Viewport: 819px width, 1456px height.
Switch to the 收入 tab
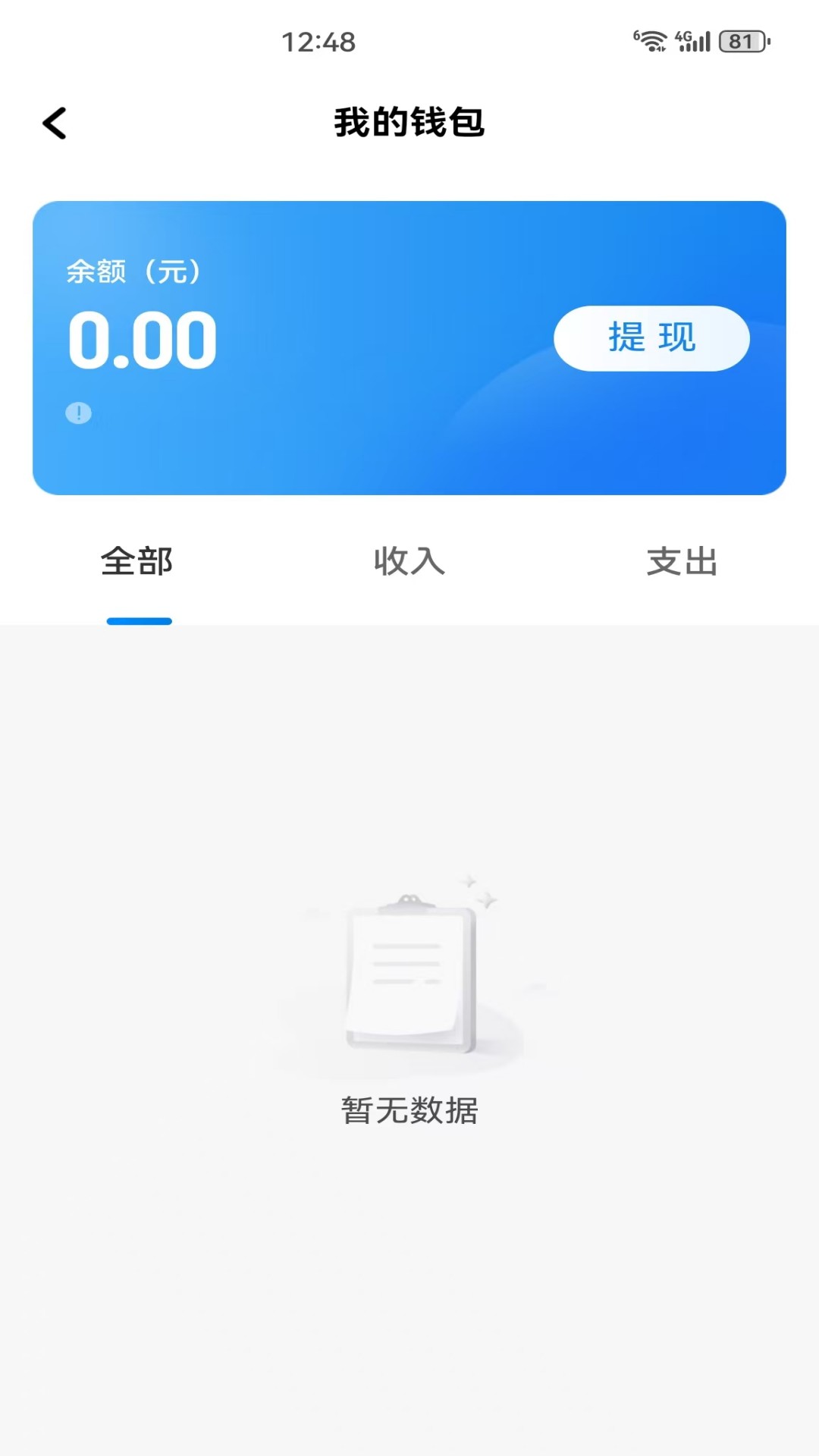[409, 561]
